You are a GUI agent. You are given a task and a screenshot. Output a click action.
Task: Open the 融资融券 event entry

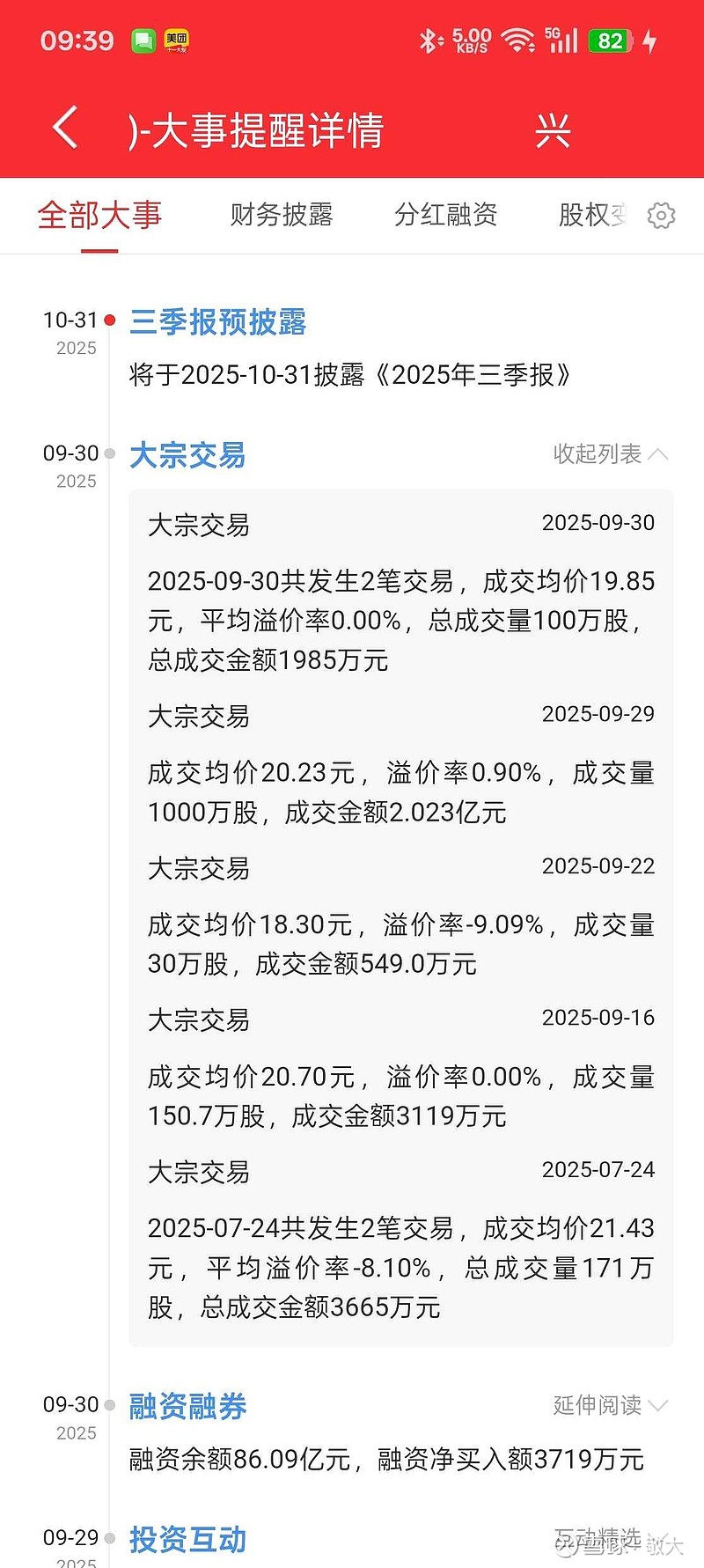pos(188,1406)
